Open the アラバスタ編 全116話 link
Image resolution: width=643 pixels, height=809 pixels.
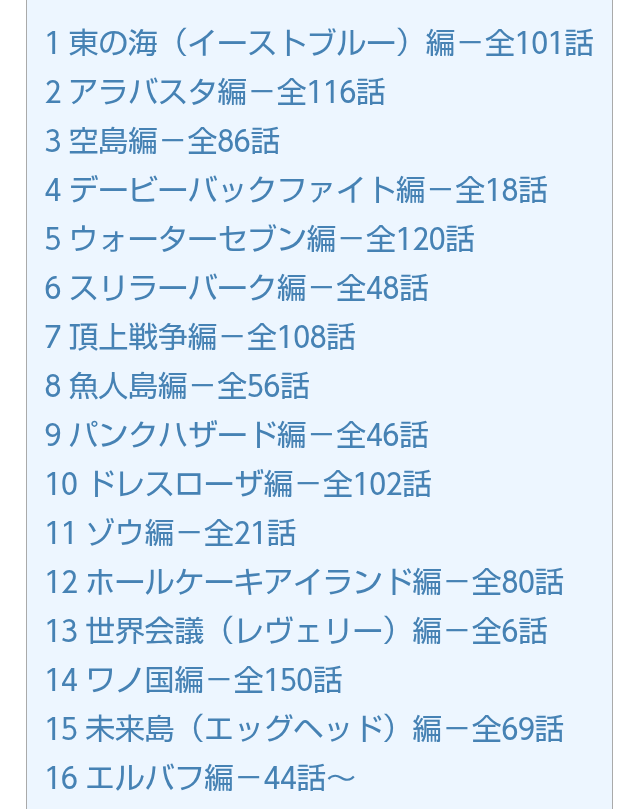coord(214,92)
